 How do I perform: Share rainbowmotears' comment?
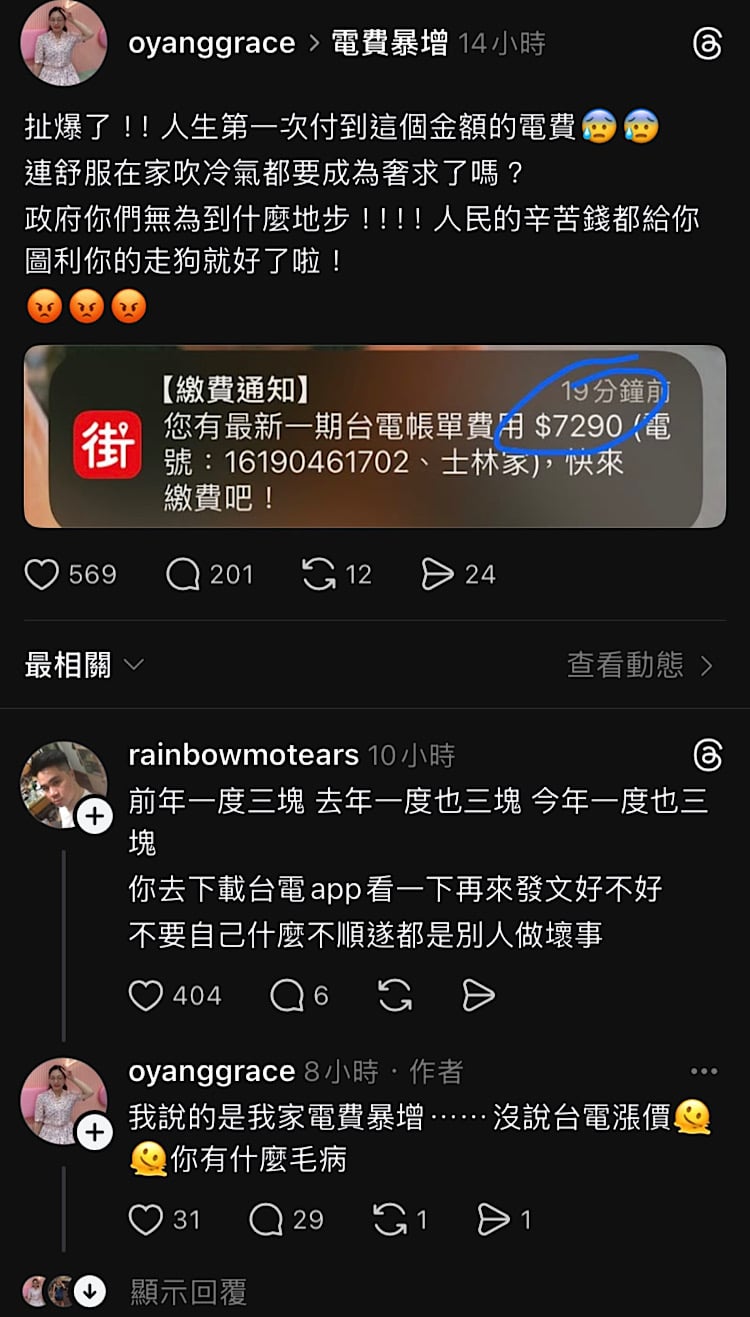coord(479,996)
